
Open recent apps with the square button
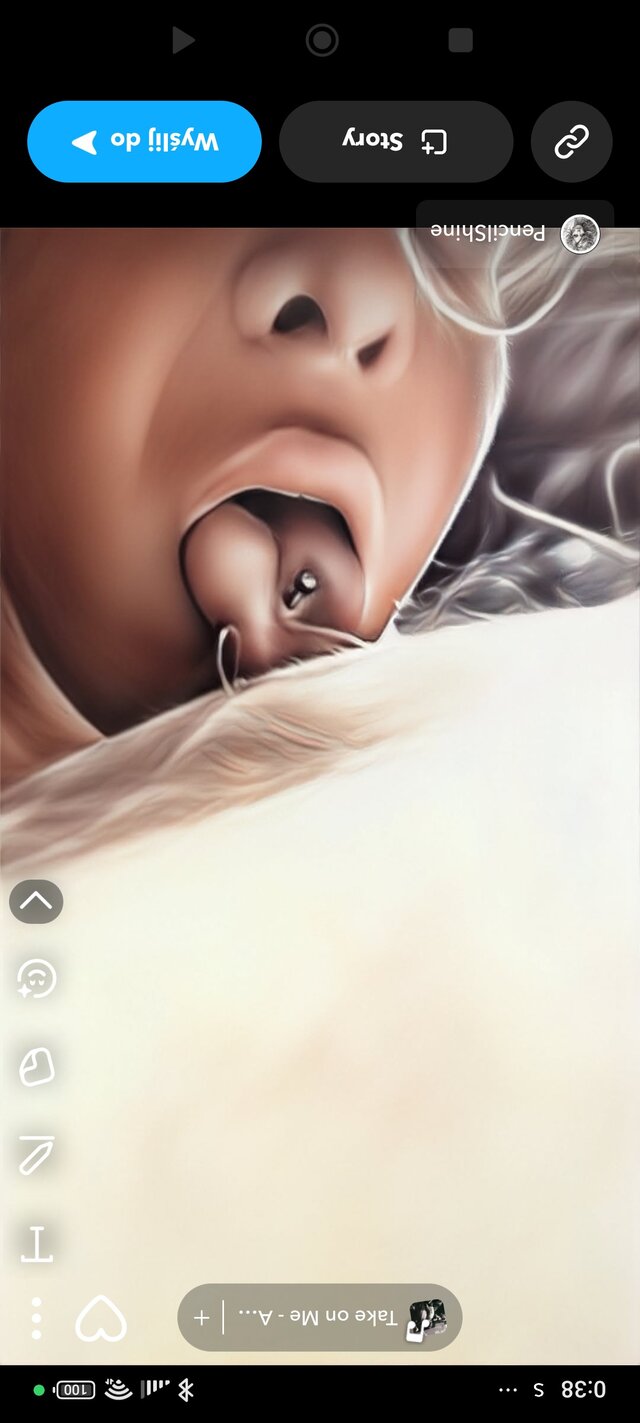pyautogui.click(x=460, y=40)
